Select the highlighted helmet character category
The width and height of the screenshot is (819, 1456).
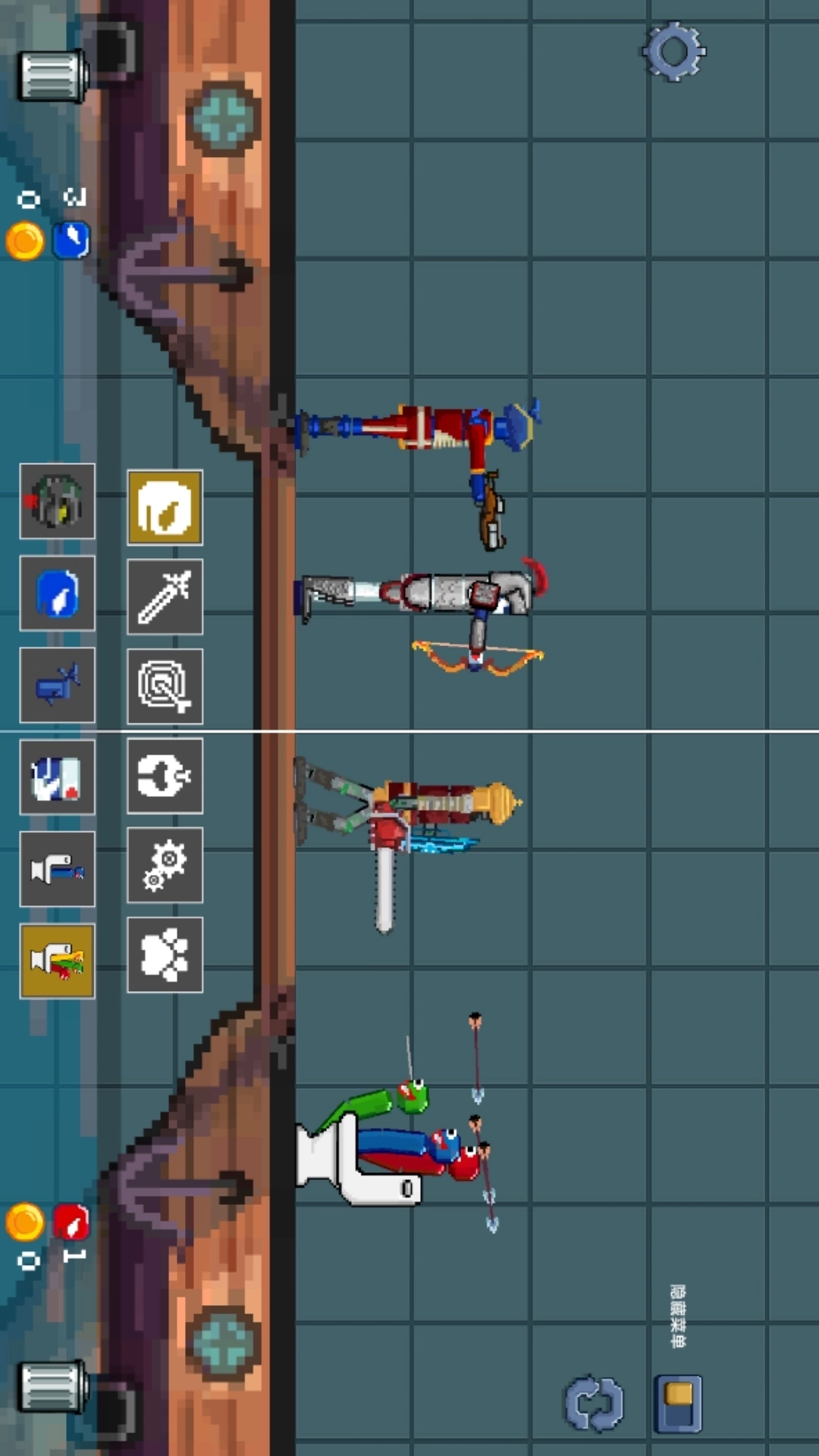pos(165,507)
